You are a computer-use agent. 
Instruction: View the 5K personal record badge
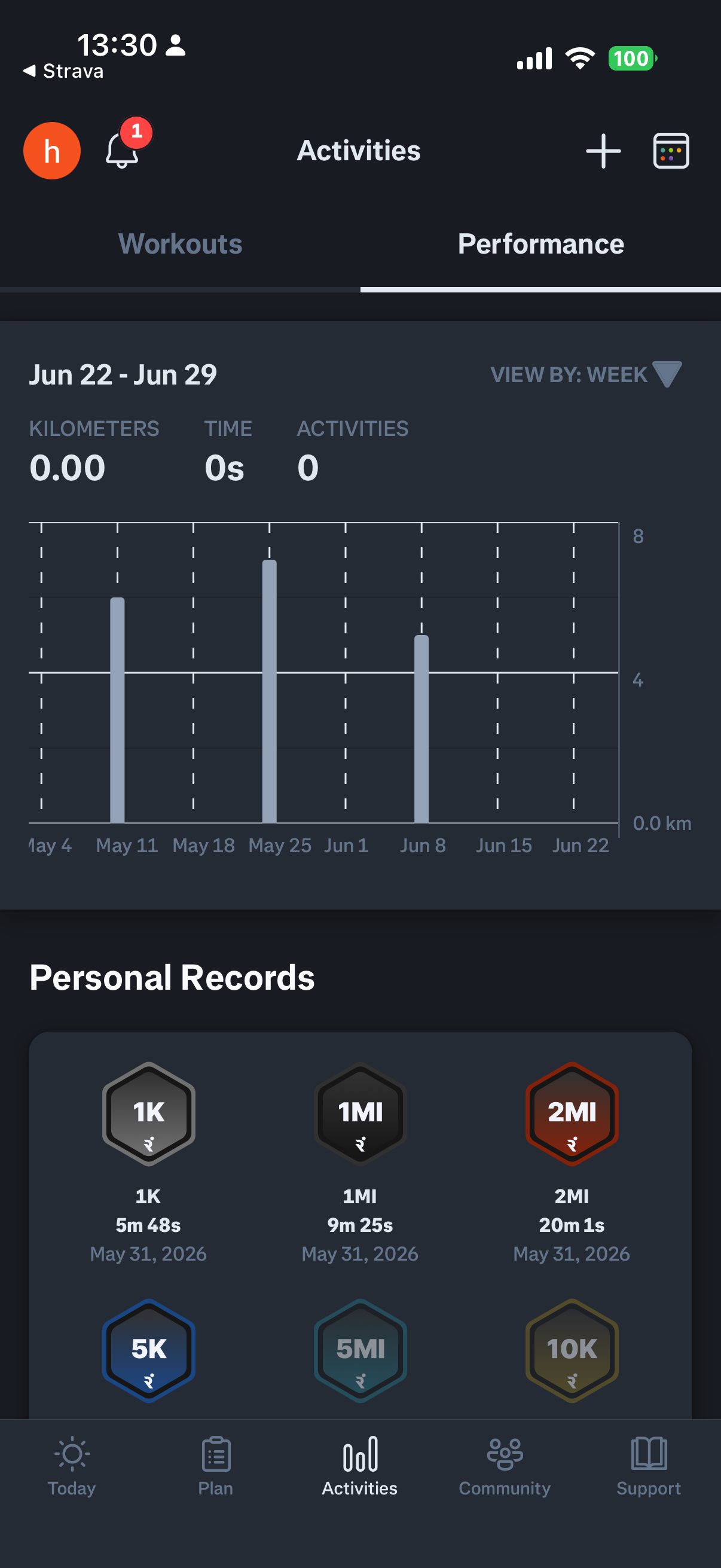pyautogui.click(x=148, y=1350)
